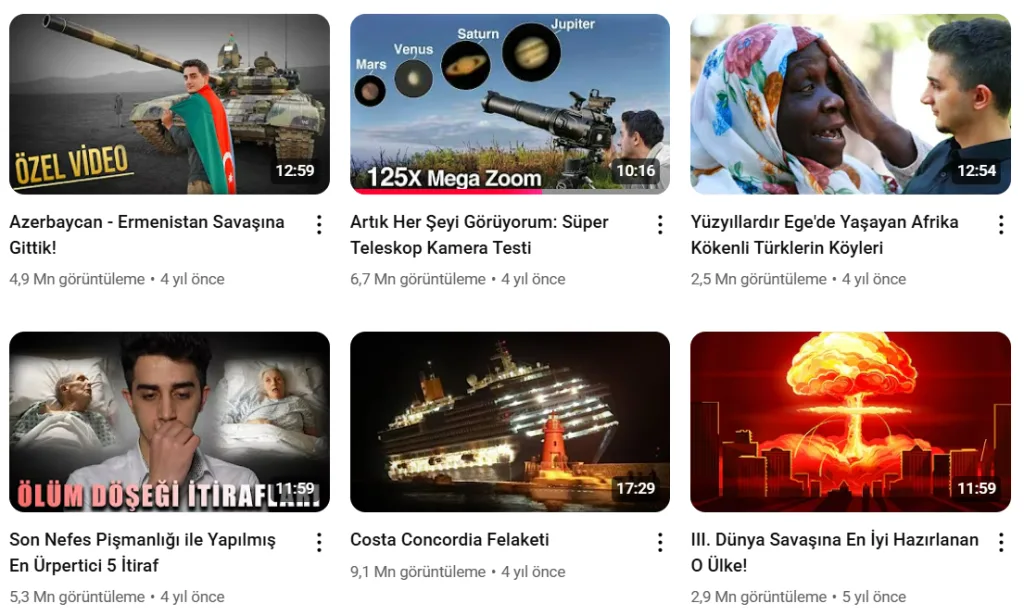Watch the Afrika Kökenli Türklerin Köyleri video
This screenshot has height=616, width=1024.
click(x=850, y=104)
